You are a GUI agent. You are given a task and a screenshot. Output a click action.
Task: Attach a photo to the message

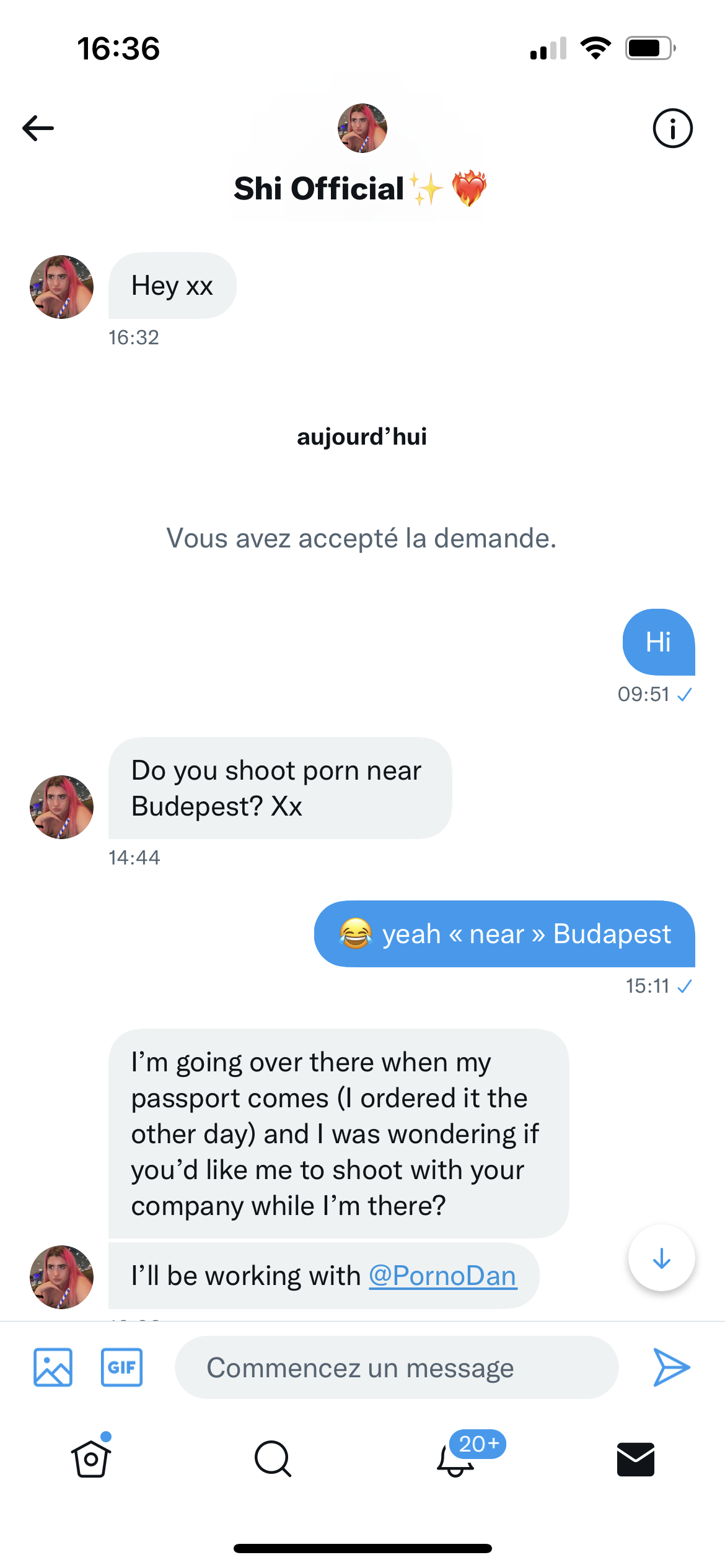[53, 1367]
